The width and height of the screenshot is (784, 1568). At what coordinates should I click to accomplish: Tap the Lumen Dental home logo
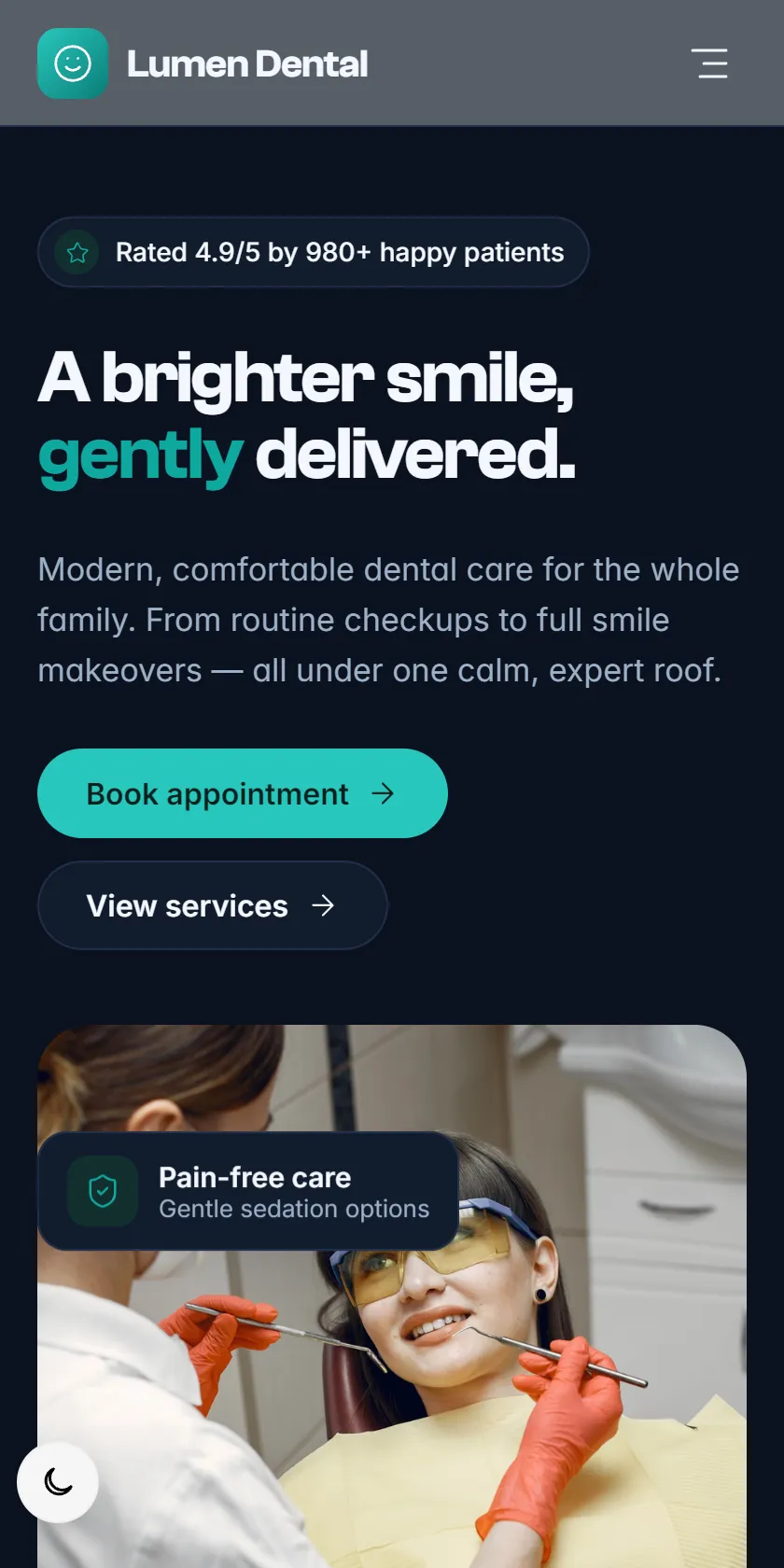pyautogui.click(x=203, y=63)
